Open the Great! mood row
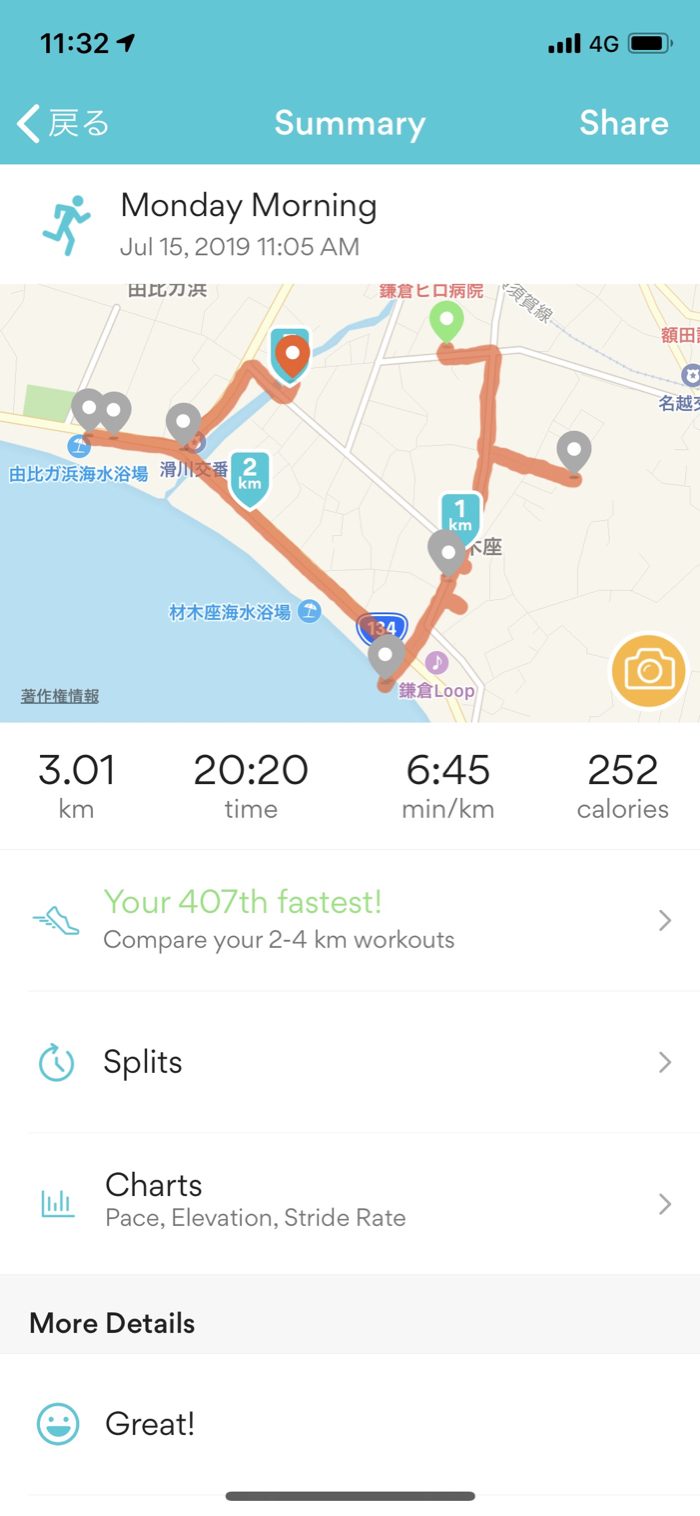 (x=348, y=1424)
